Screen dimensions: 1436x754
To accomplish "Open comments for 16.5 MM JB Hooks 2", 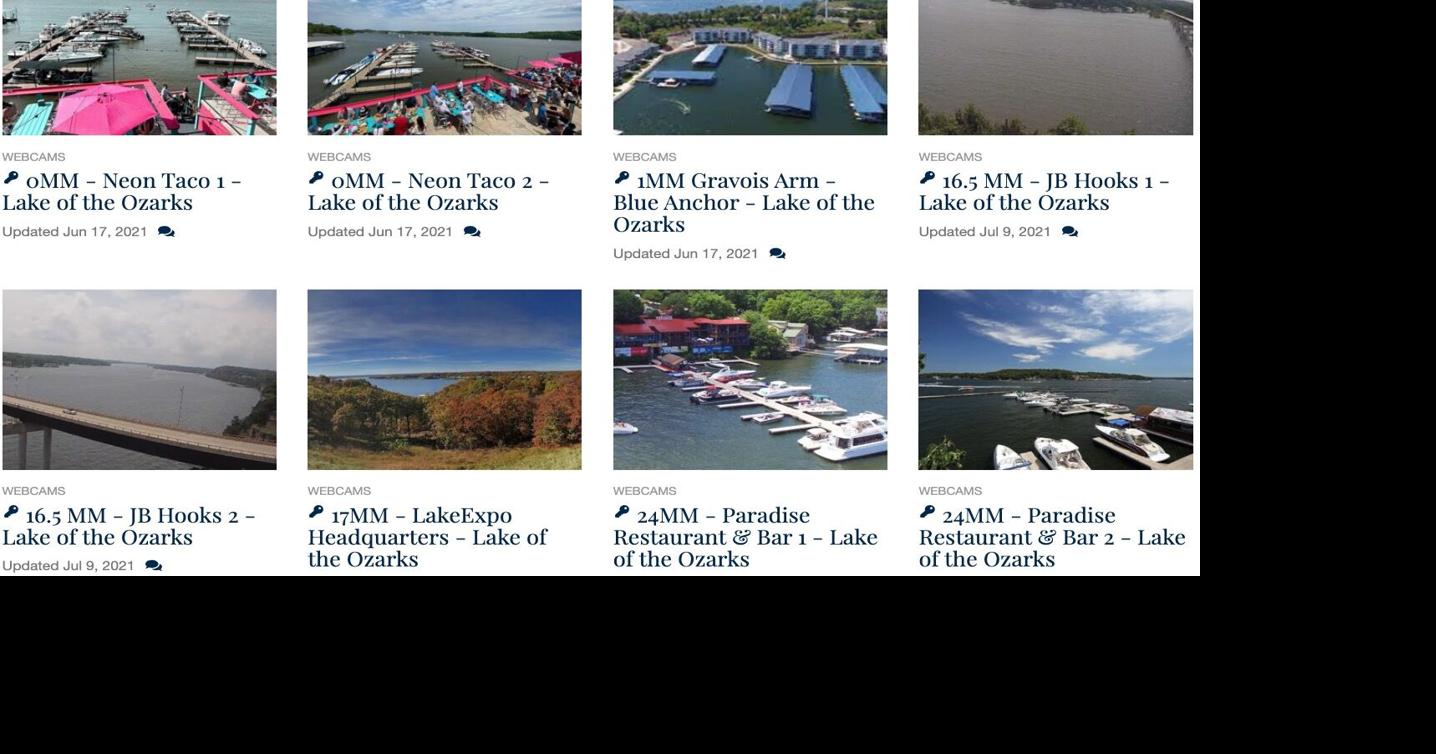I will 153,566.
